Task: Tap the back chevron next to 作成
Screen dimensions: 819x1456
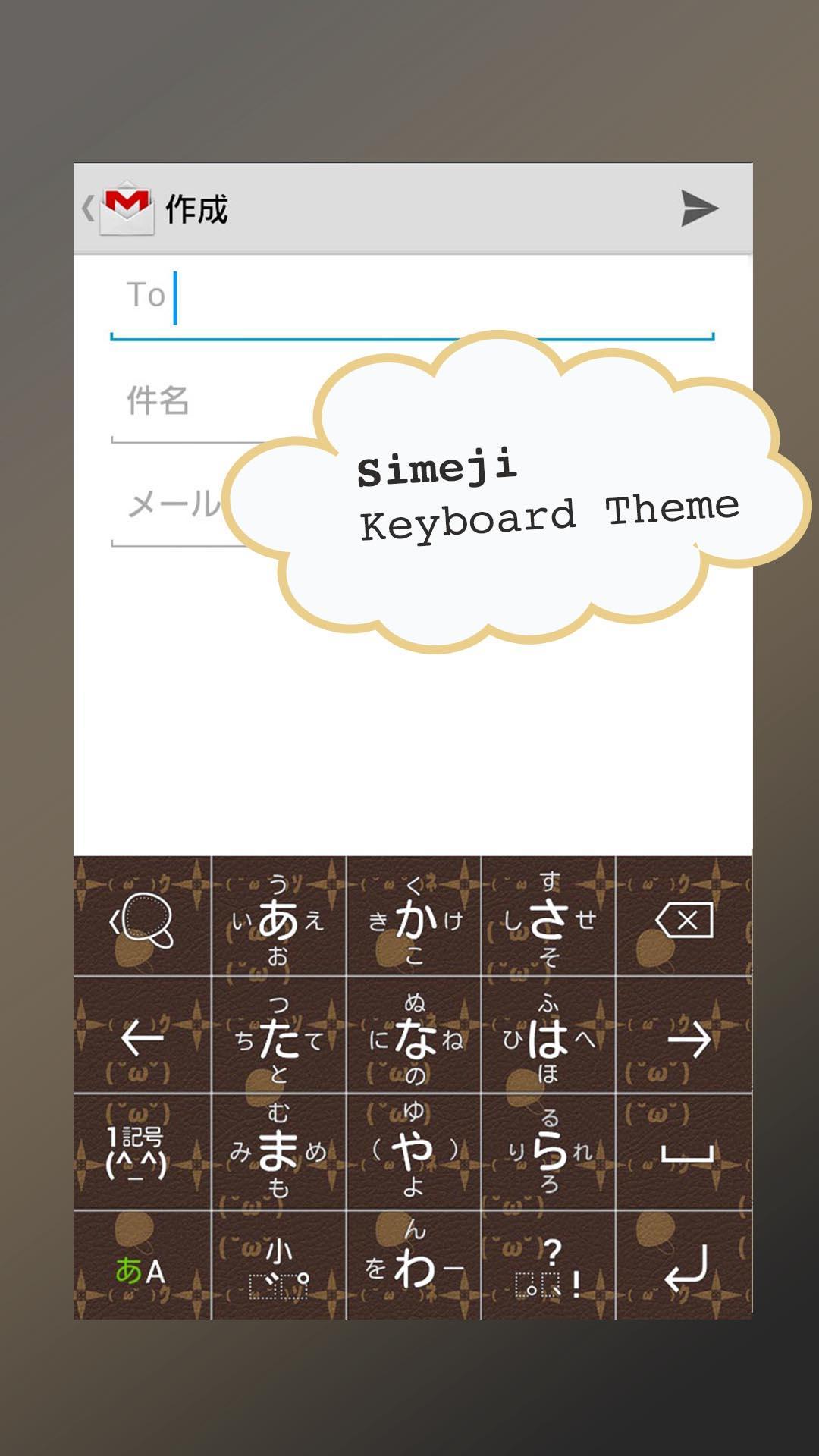Action: (86, 206)
